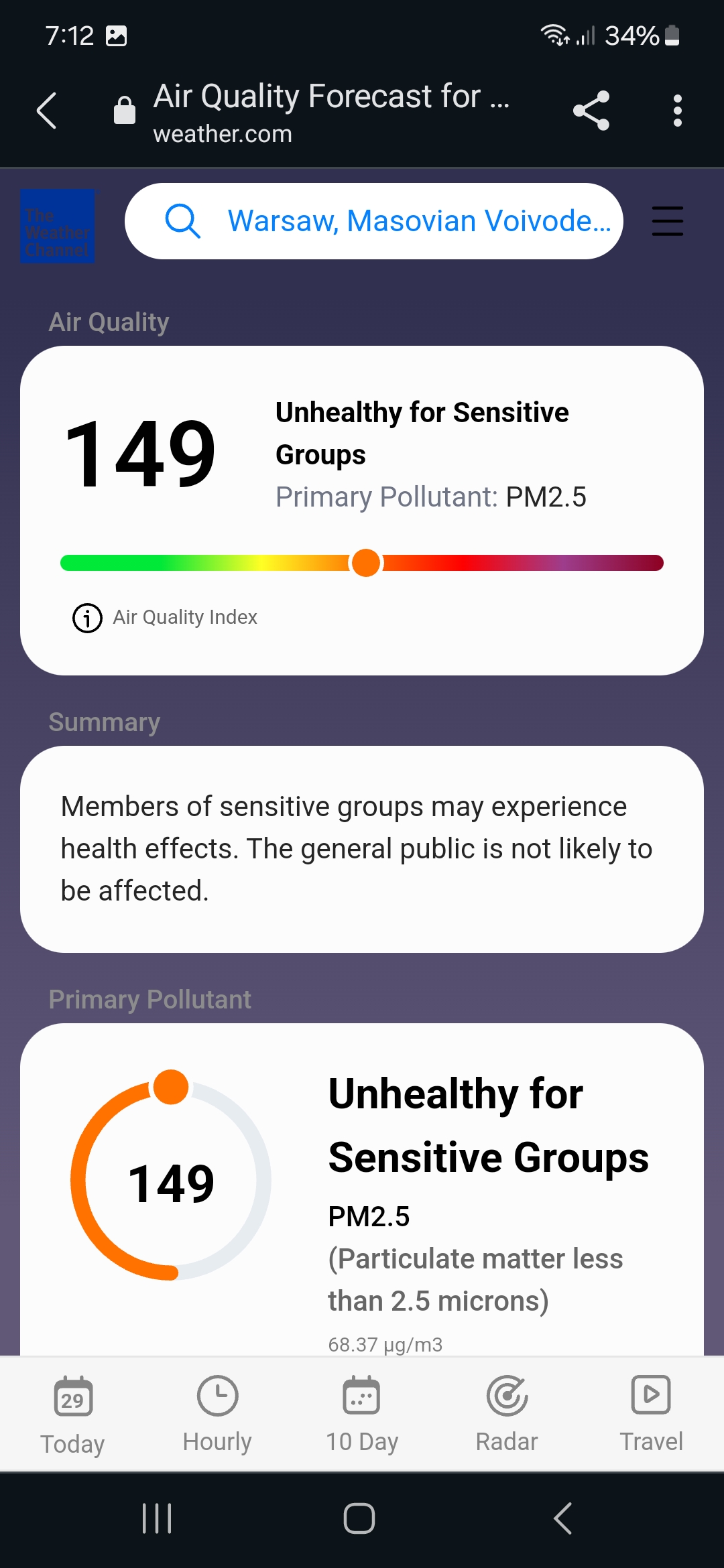This screenshot has height=1568, width=724.
Task: Open the browser overflow menu
Action: click(x=677, y=111)
